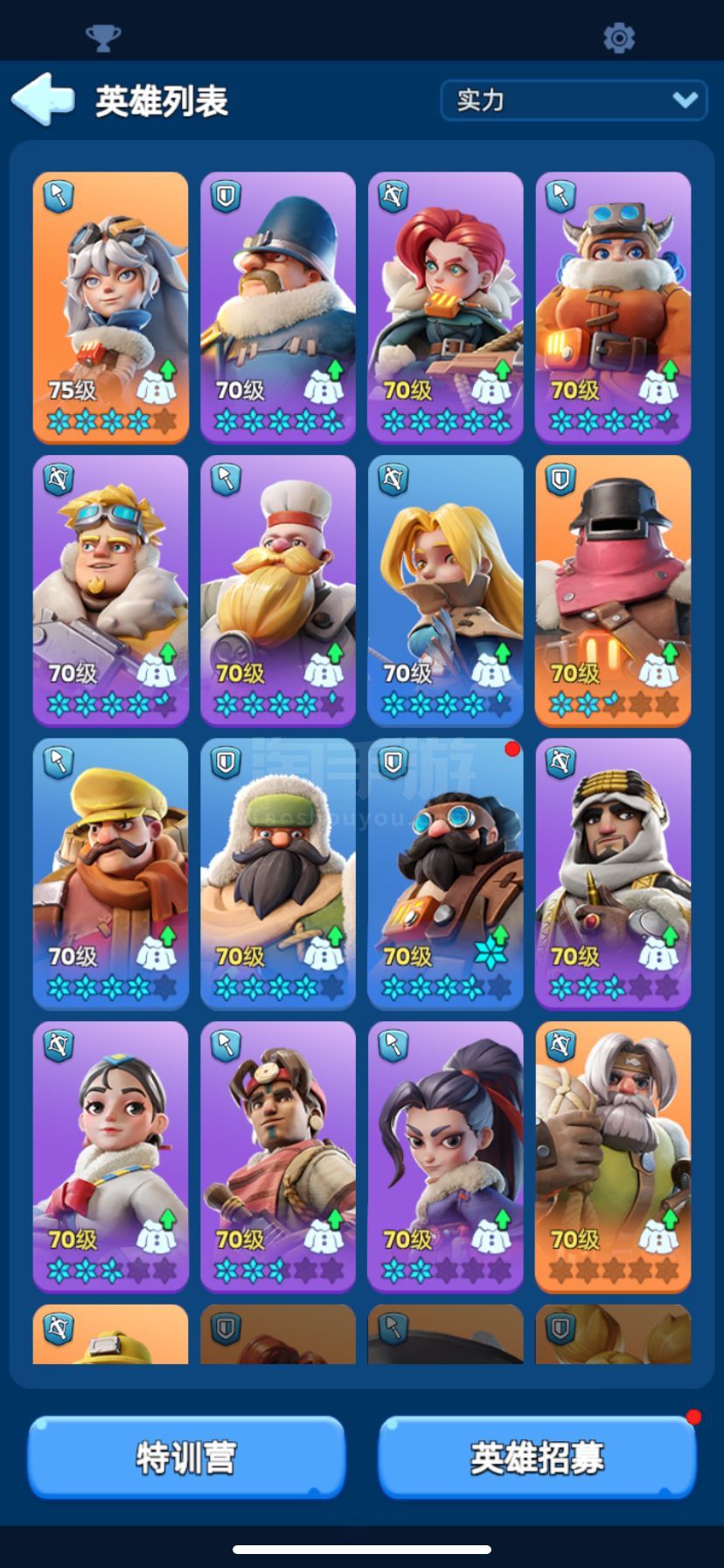This screenshot has height=1568, width=724.
Task: Choose the chef hat bearded hero
Action: 278,590
